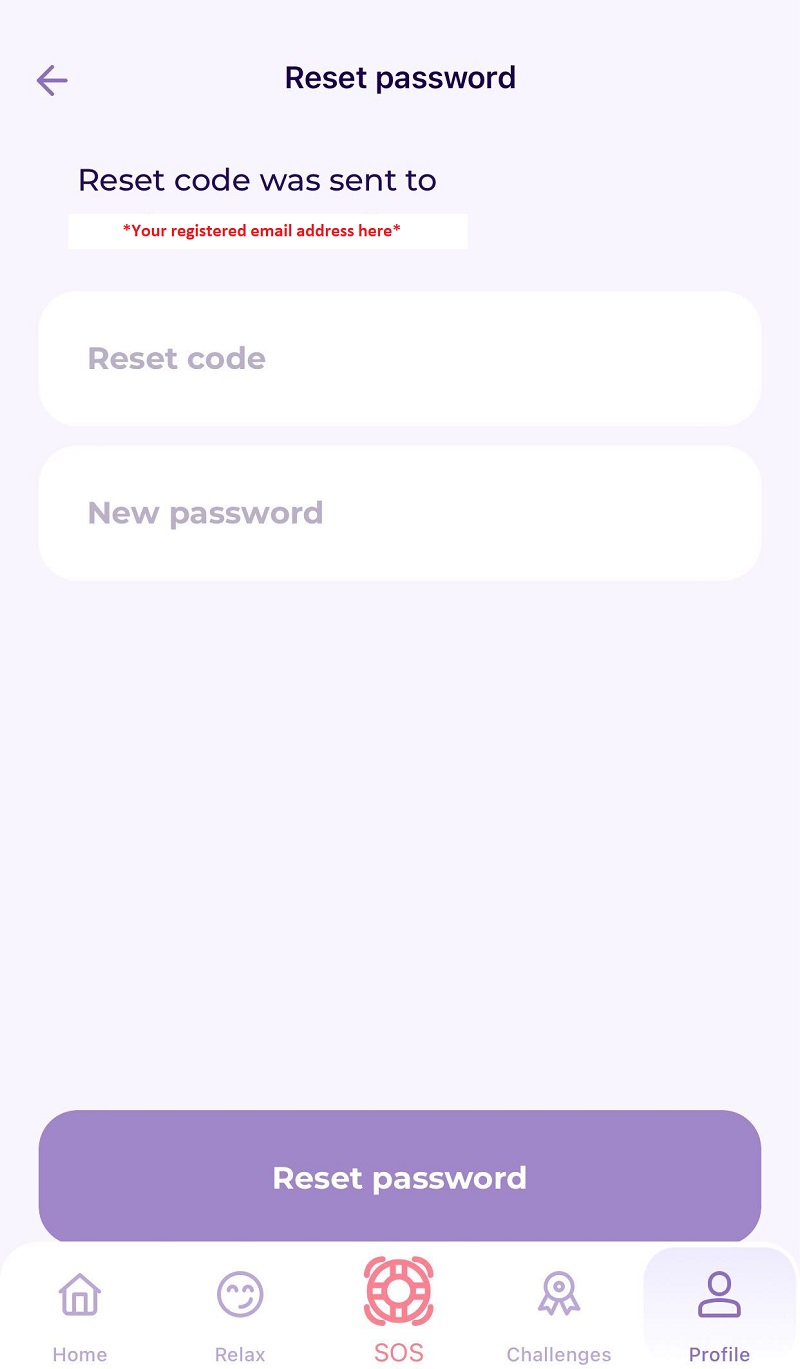Open the SOS lifebuoy tab
800x1369 pixels.
point(399,1310)
